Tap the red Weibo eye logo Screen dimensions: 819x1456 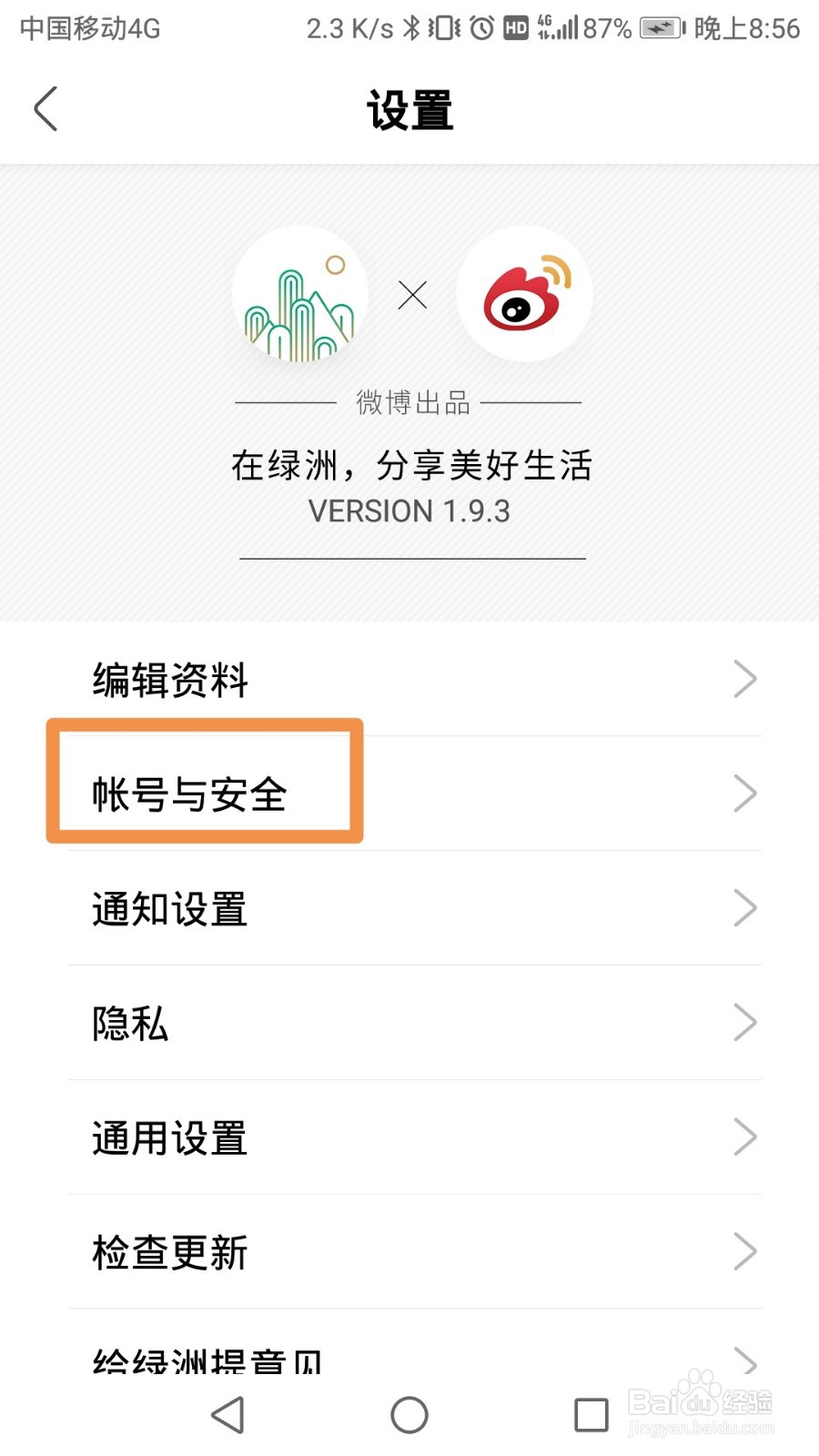pos(523,294)
